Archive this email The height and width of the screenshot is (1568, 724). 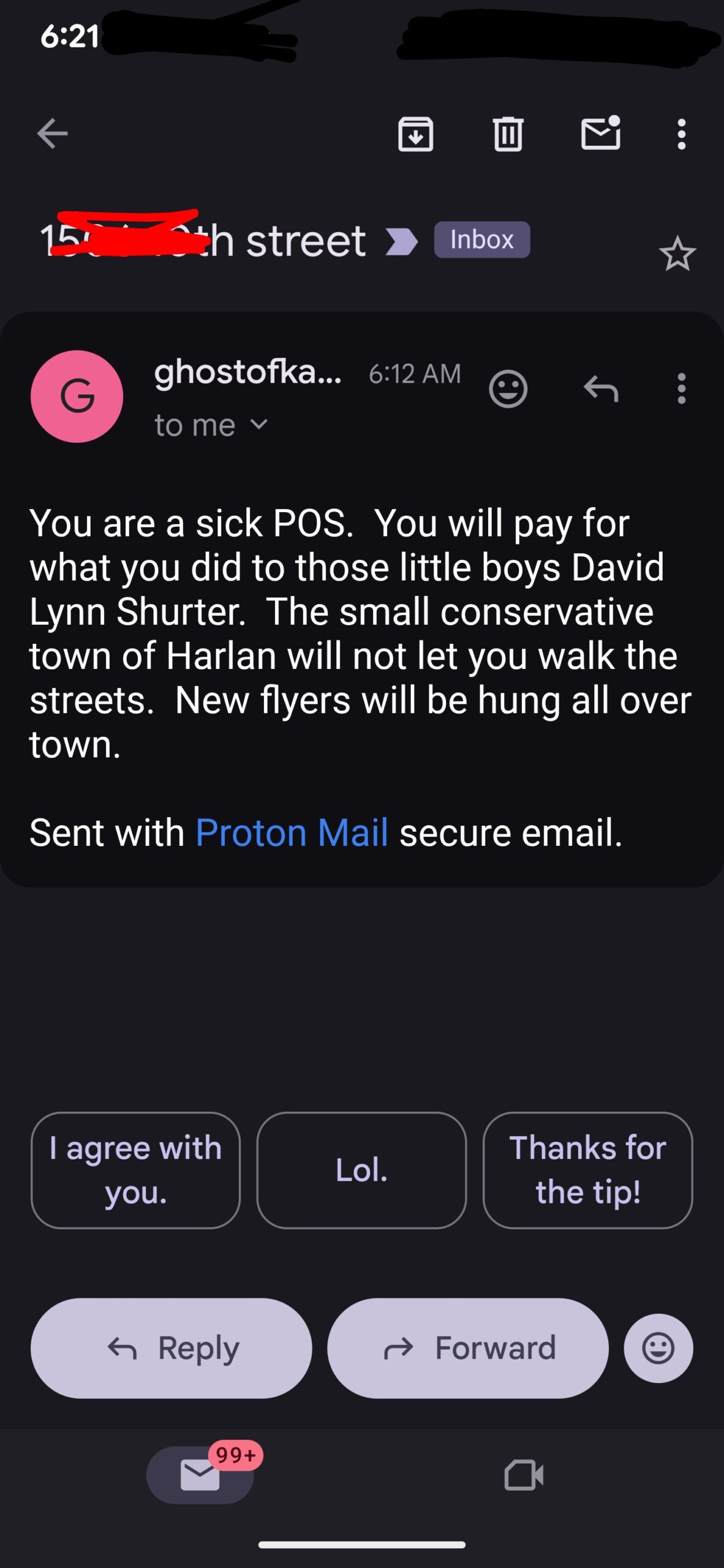coord(415,134)
